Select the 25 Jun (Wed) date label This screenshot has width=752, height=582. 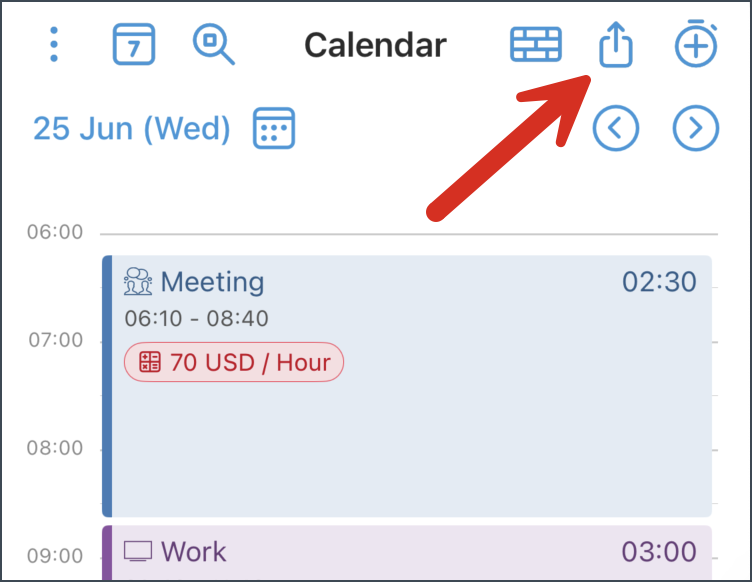(132, 129)
